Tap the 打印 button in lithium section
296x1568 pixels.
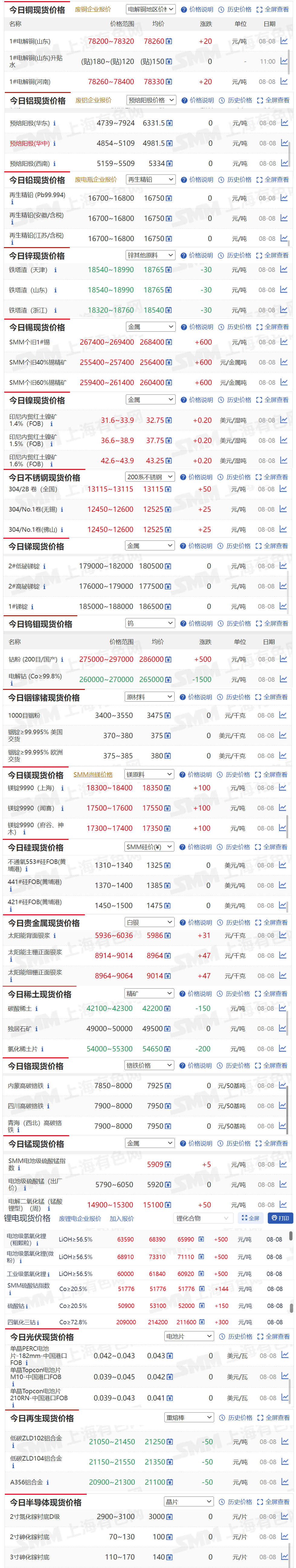pos(280,1218)
